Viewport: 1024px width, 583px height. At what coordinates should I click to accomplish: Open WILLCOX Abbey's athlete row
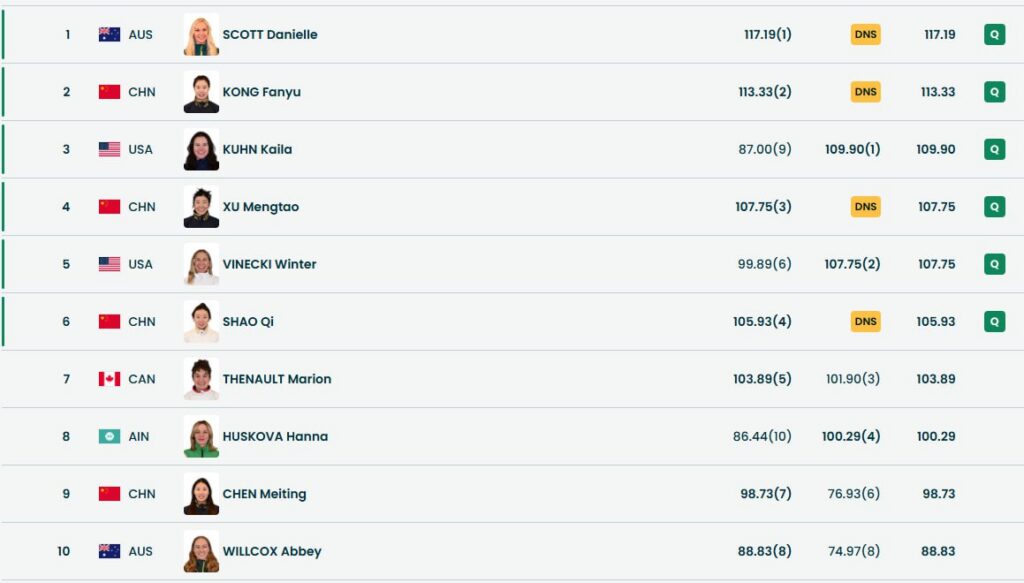point(271,552)
